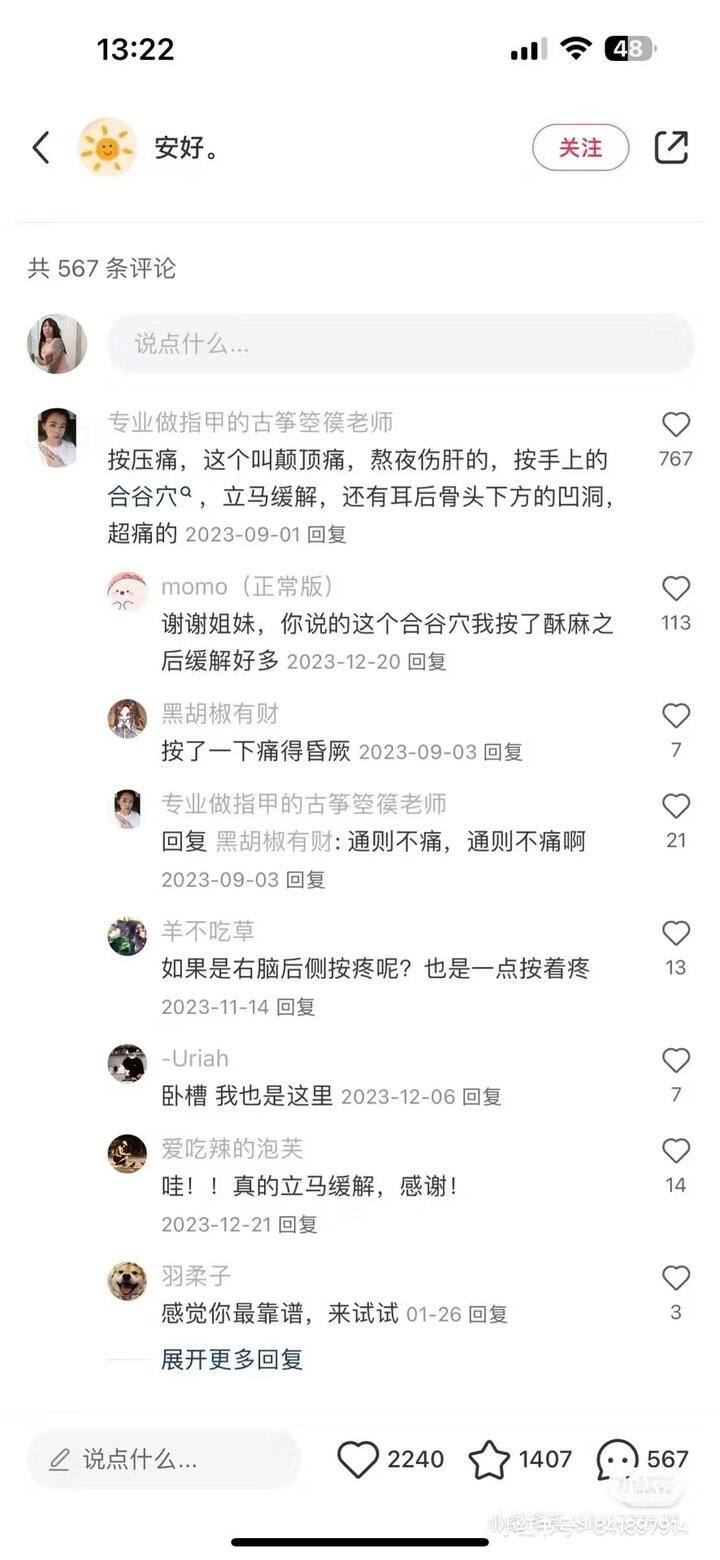Image resolution: width=720 pixels, height=1560 pixels.
Task: Like the post with 2240 likes
Action: click(358, 1459)
